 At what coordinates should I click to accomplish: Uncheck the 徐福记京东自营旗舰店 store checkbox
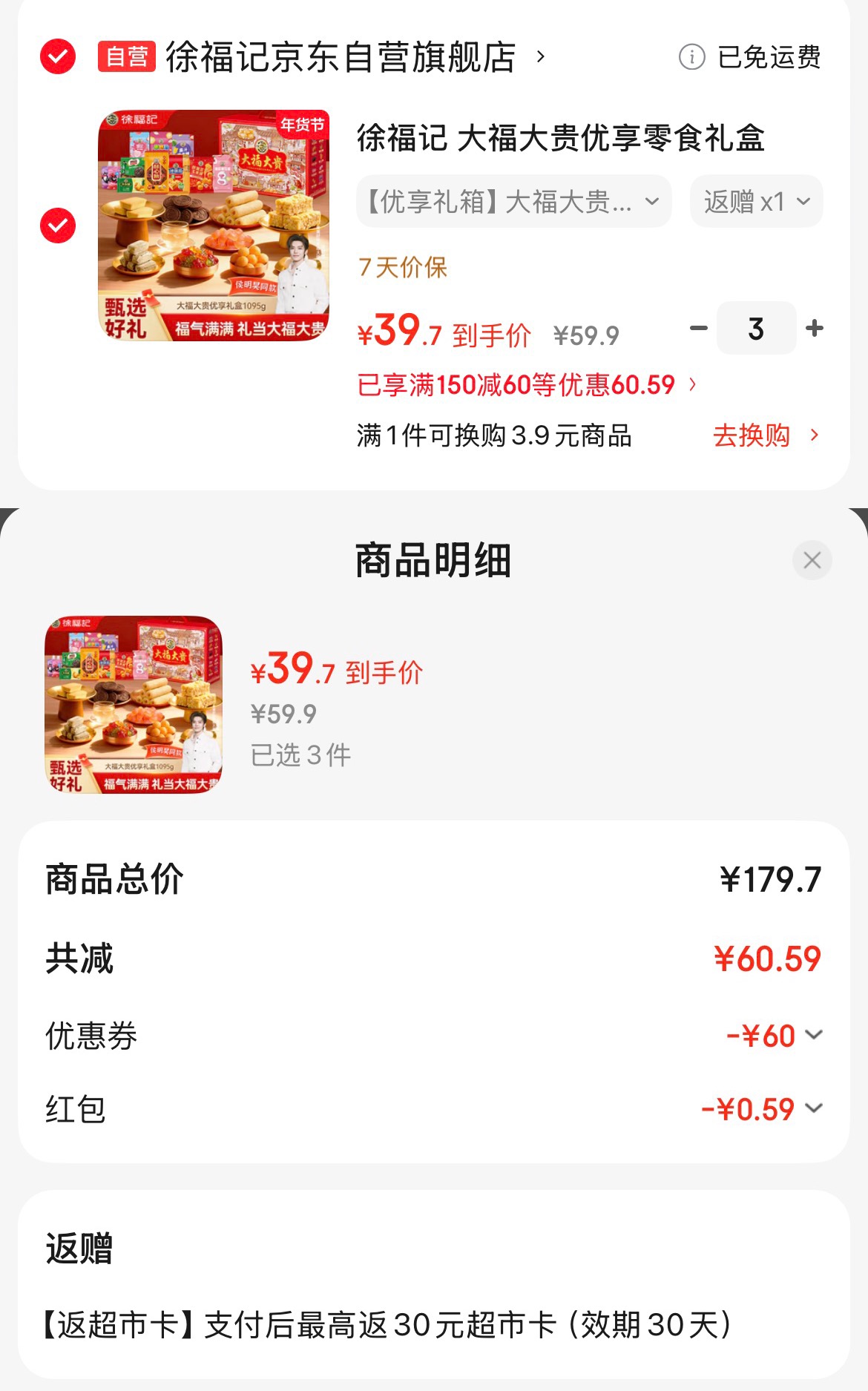[x=58, y=57]
